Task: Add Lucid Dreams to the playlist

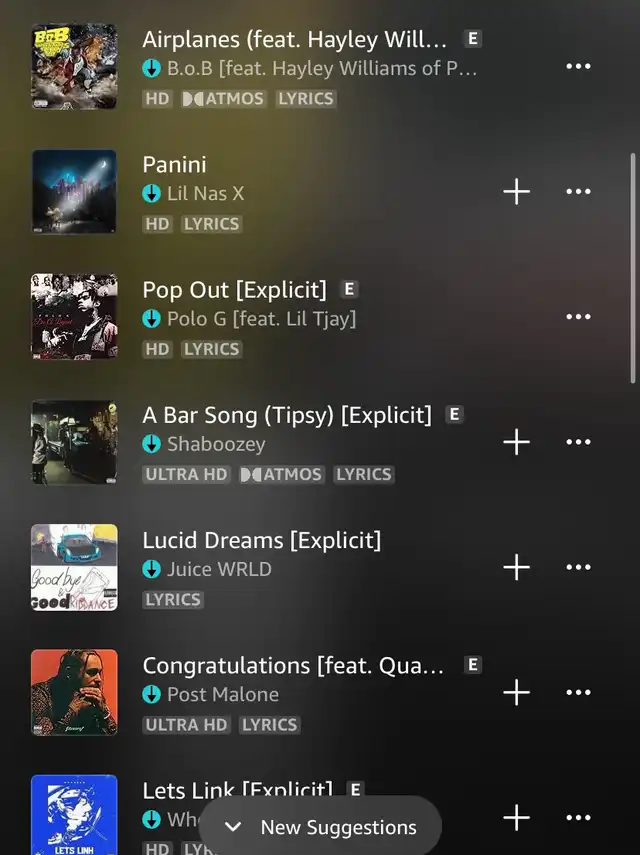Action: tap(516, 567)
